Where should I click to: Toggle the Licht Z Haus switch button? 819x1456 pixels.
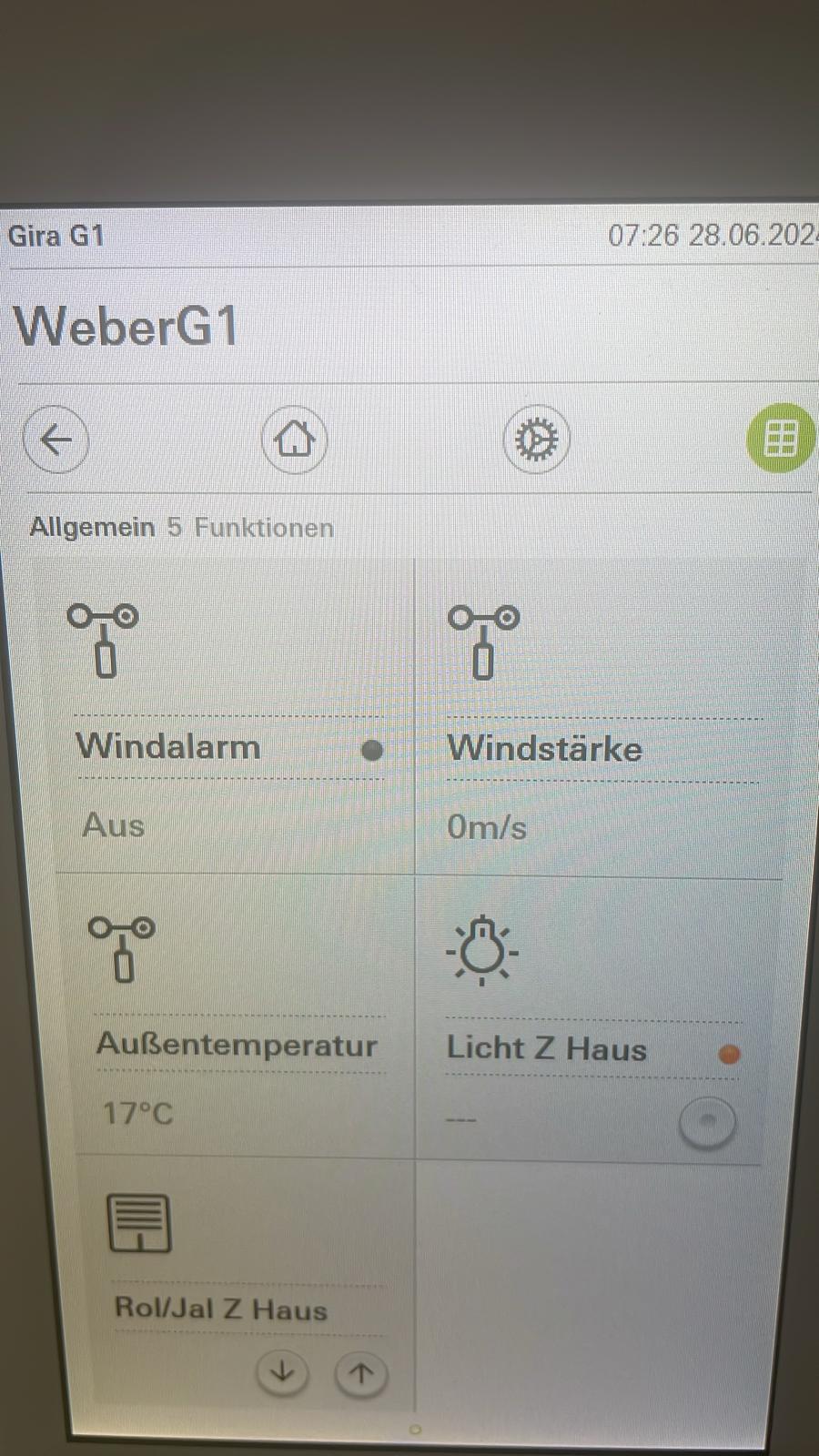pos(707,1122)
